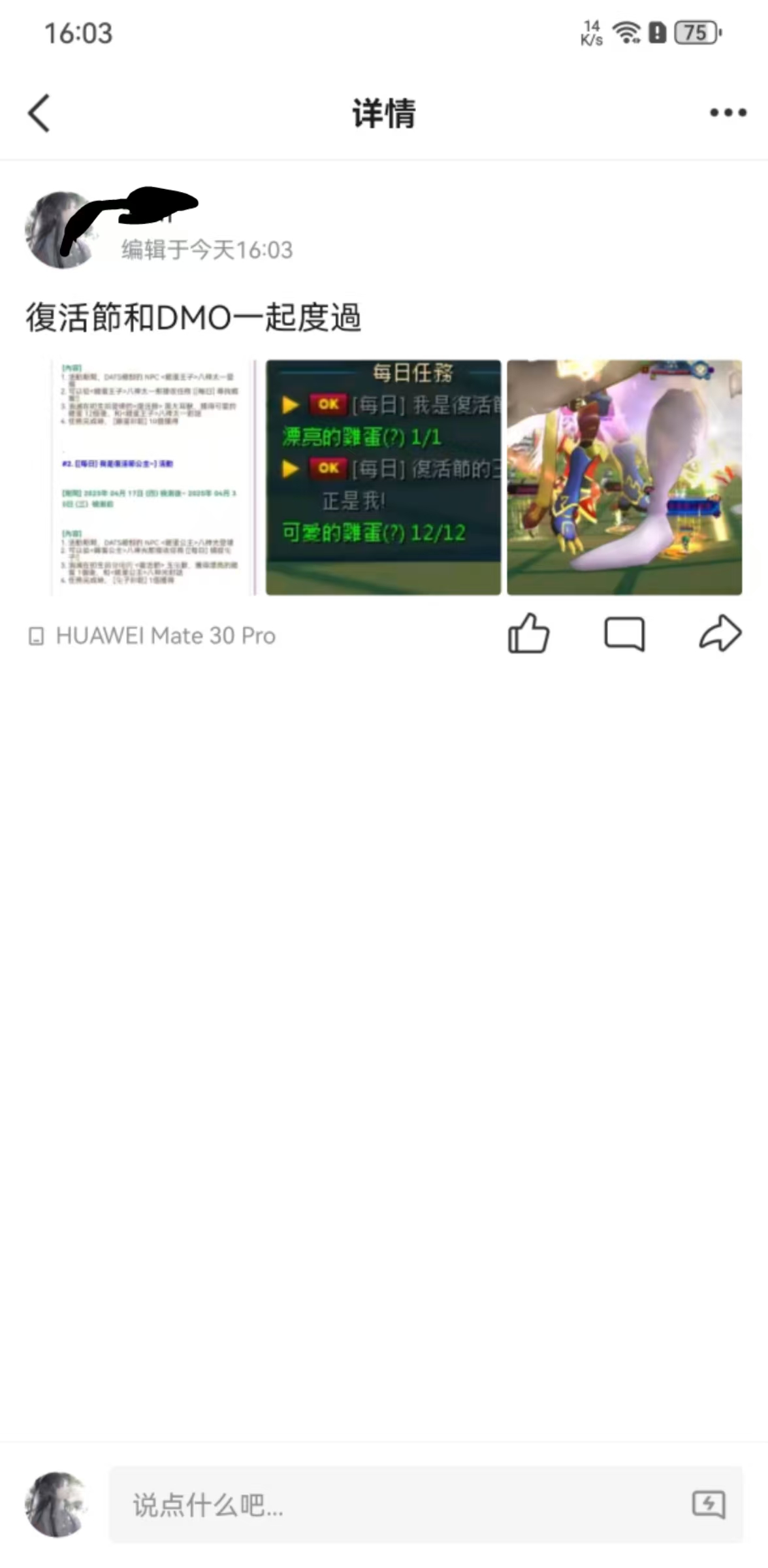The width and height of the screenshot is (768, 1568).
Task: Like this post with the thumbs-up
Action: tap(528, 634)
